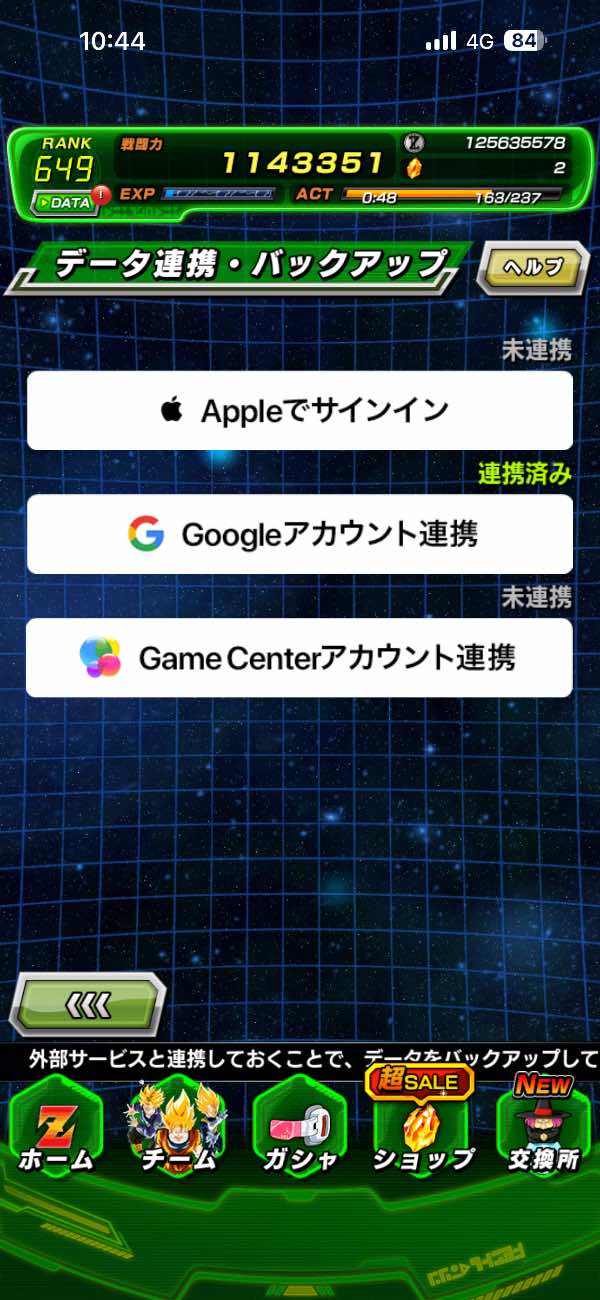Link Game Center account
Image resolution: width=600 pixels, height=1300 pixels.
[x=299, y=658]
